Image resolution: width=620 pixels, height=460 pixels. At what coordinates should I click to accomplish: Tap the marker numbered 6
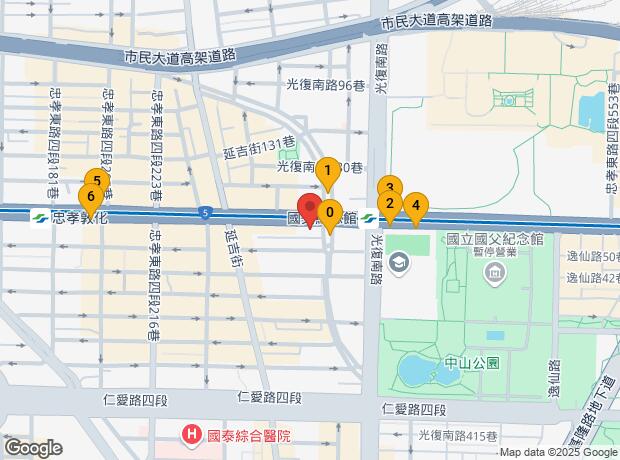pyautogui.click(x=90, y=196)
